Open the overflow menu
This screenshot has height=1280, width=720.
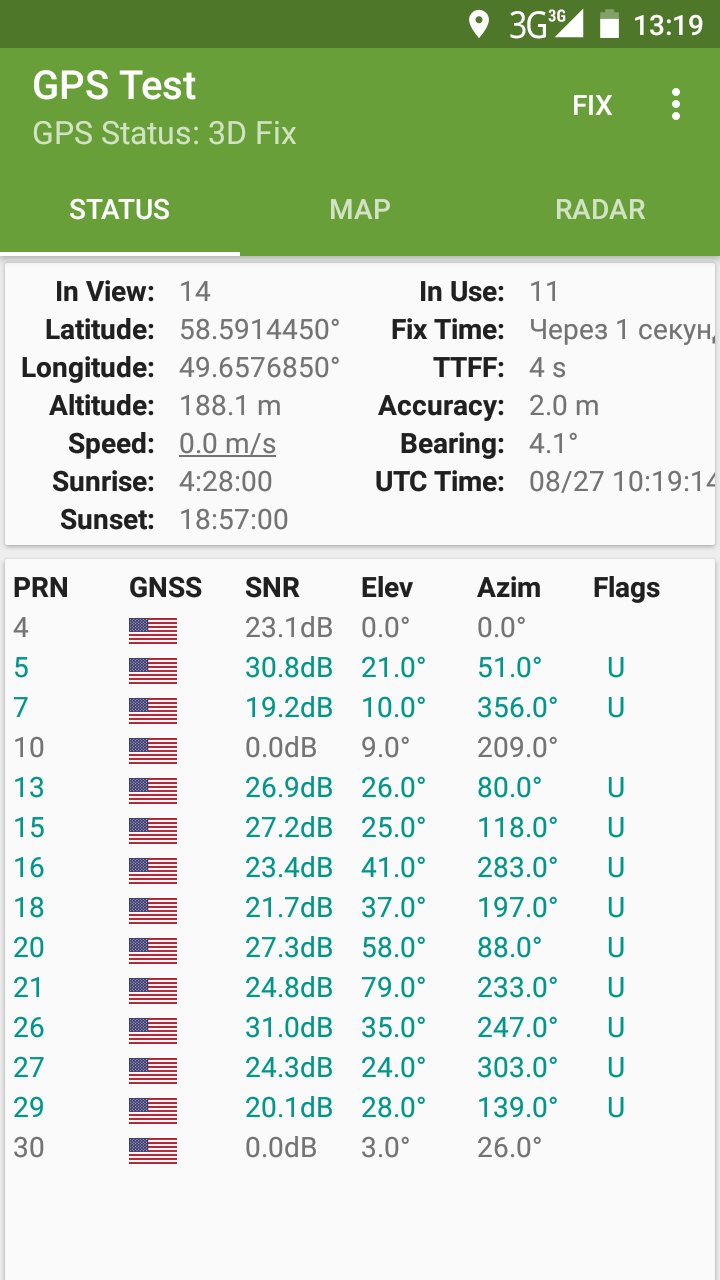[x=676, y=105]
